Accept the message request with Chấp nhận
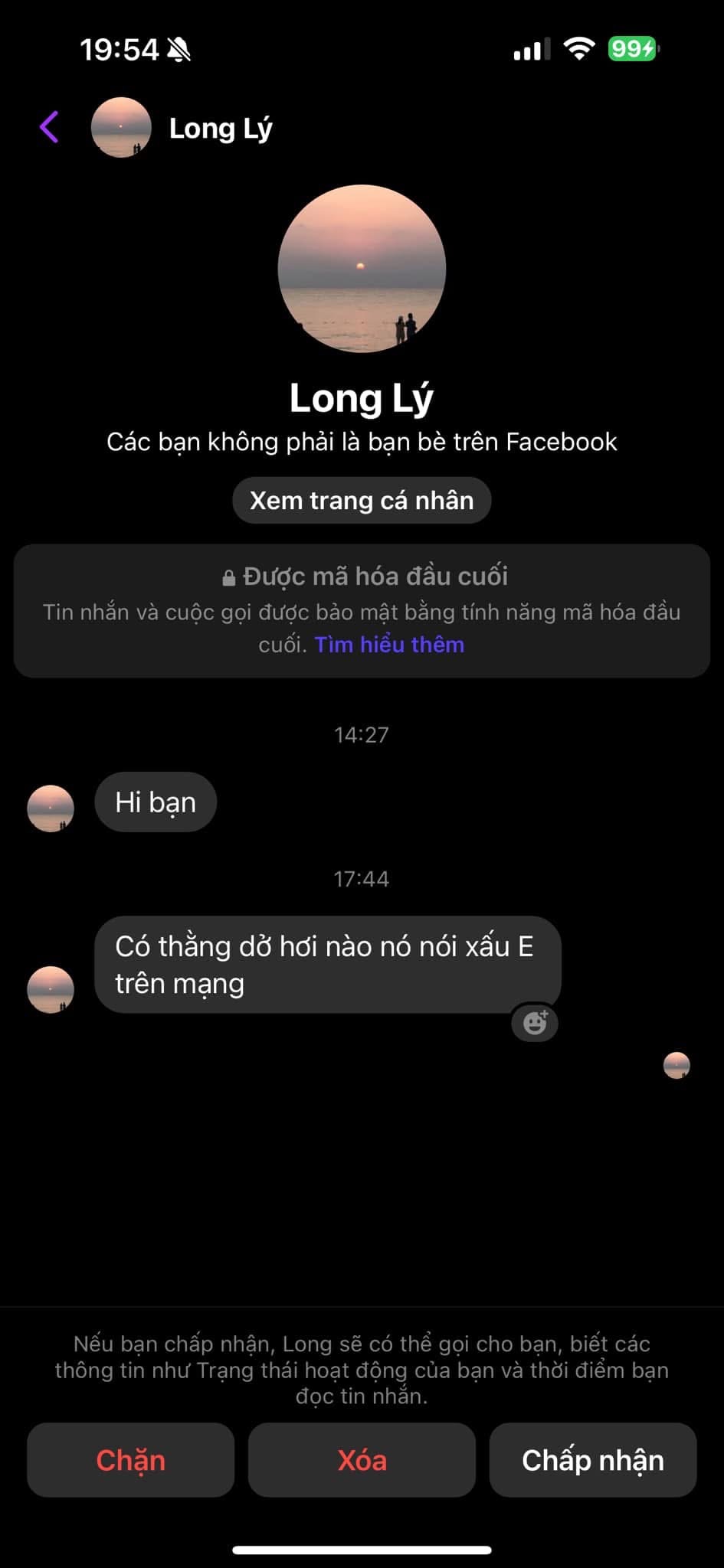The width and height of the screenshot is (724, 1568). [592, 1460]
